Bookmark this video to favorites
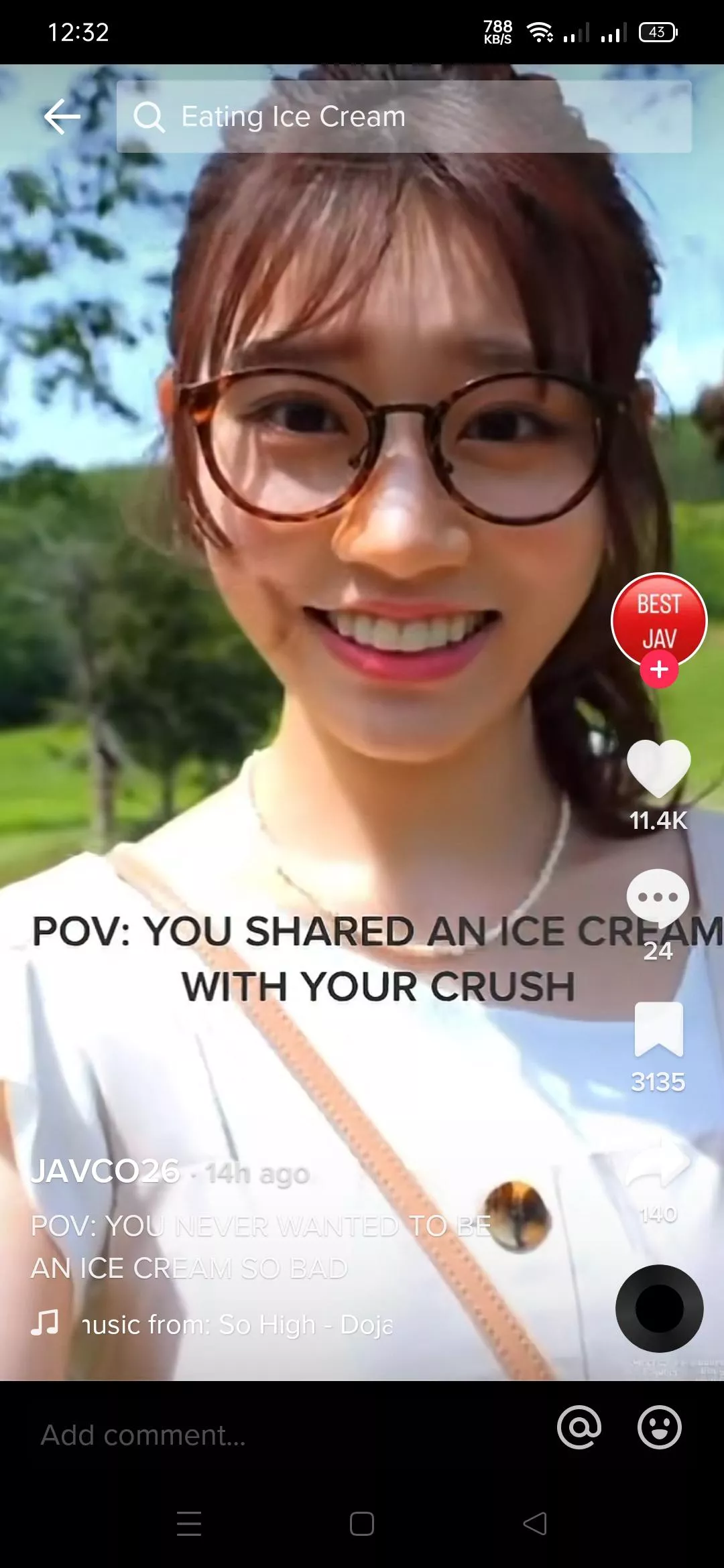724x1568 pixels. pyautogui.click(x=658, y=1029)
